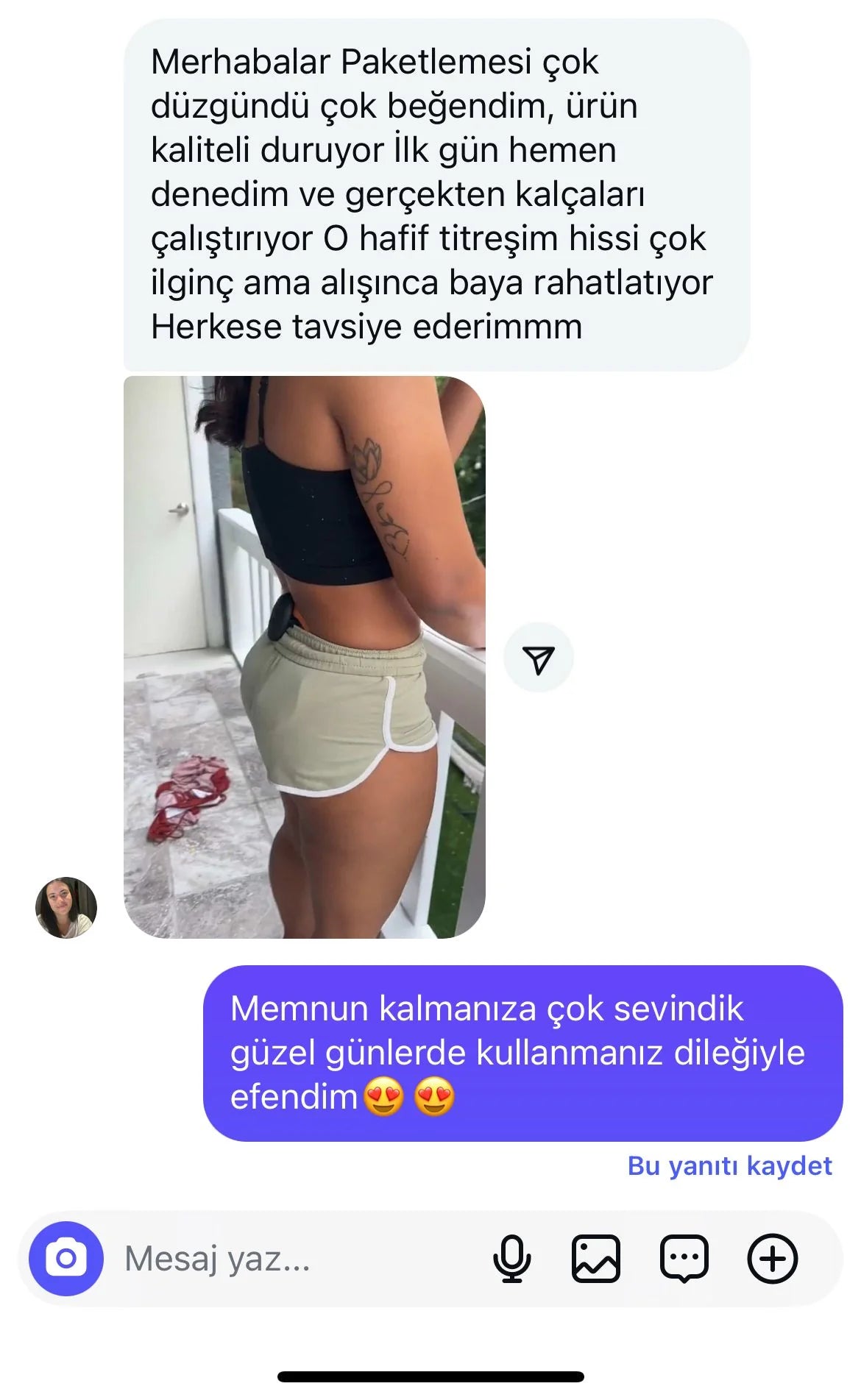The width and height of the screenshot is (861, 1400).
Task: Open the sender's profile picture avatar
Action: 66,907
